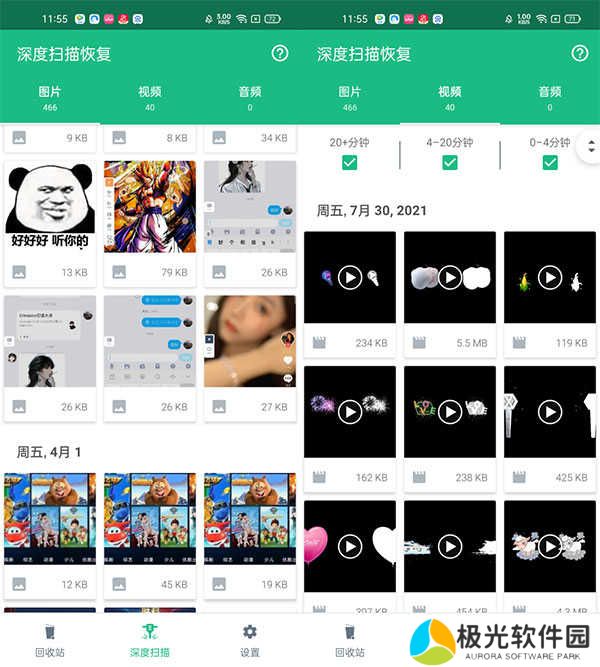The image size is (600, 667).
Task: Open the 79 KB anime image
Action: click(150, 207)
